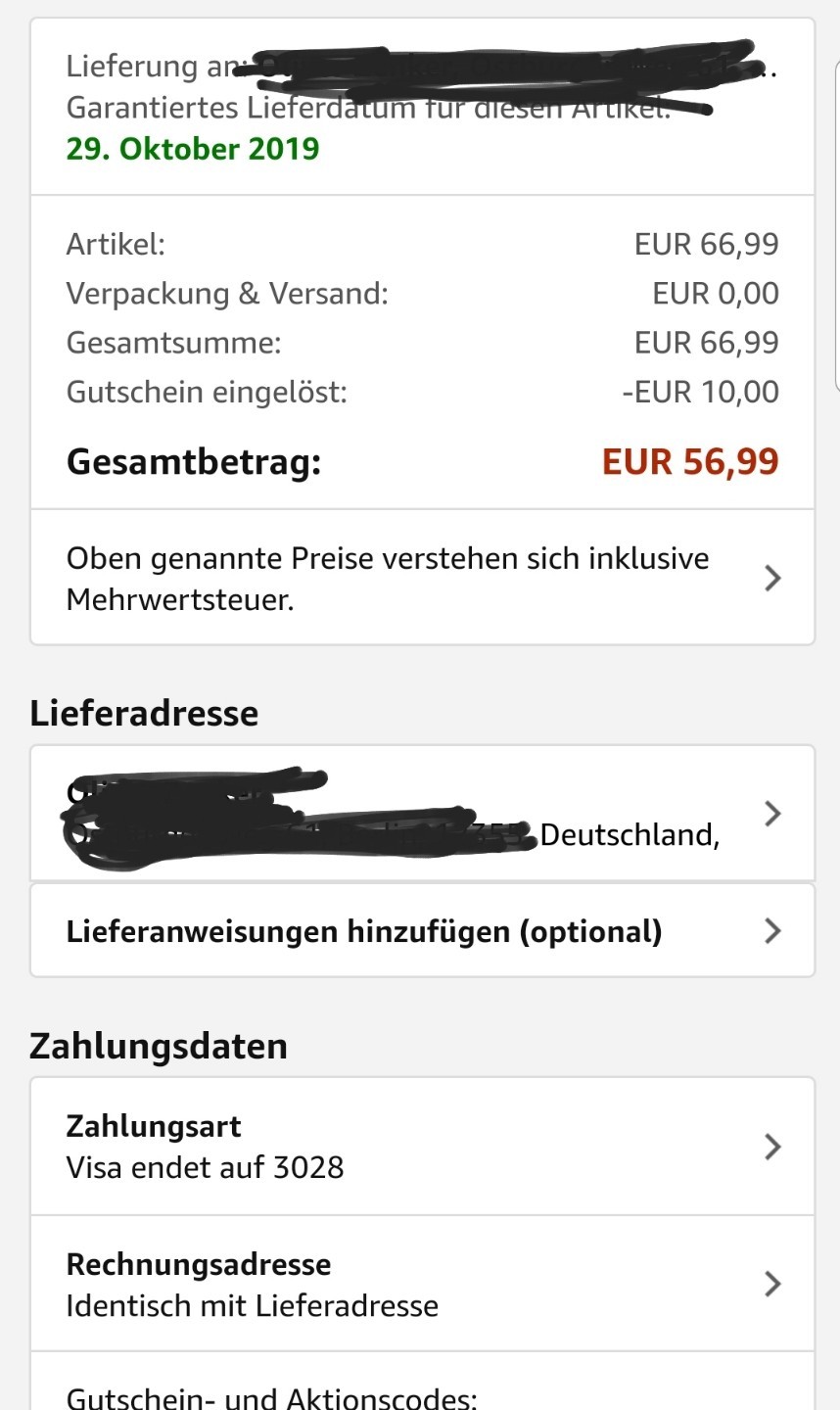This screenshot has width=840, height=1410.
Task: Open the Mehrwertsteuer price details row
Action: point(422,578)
